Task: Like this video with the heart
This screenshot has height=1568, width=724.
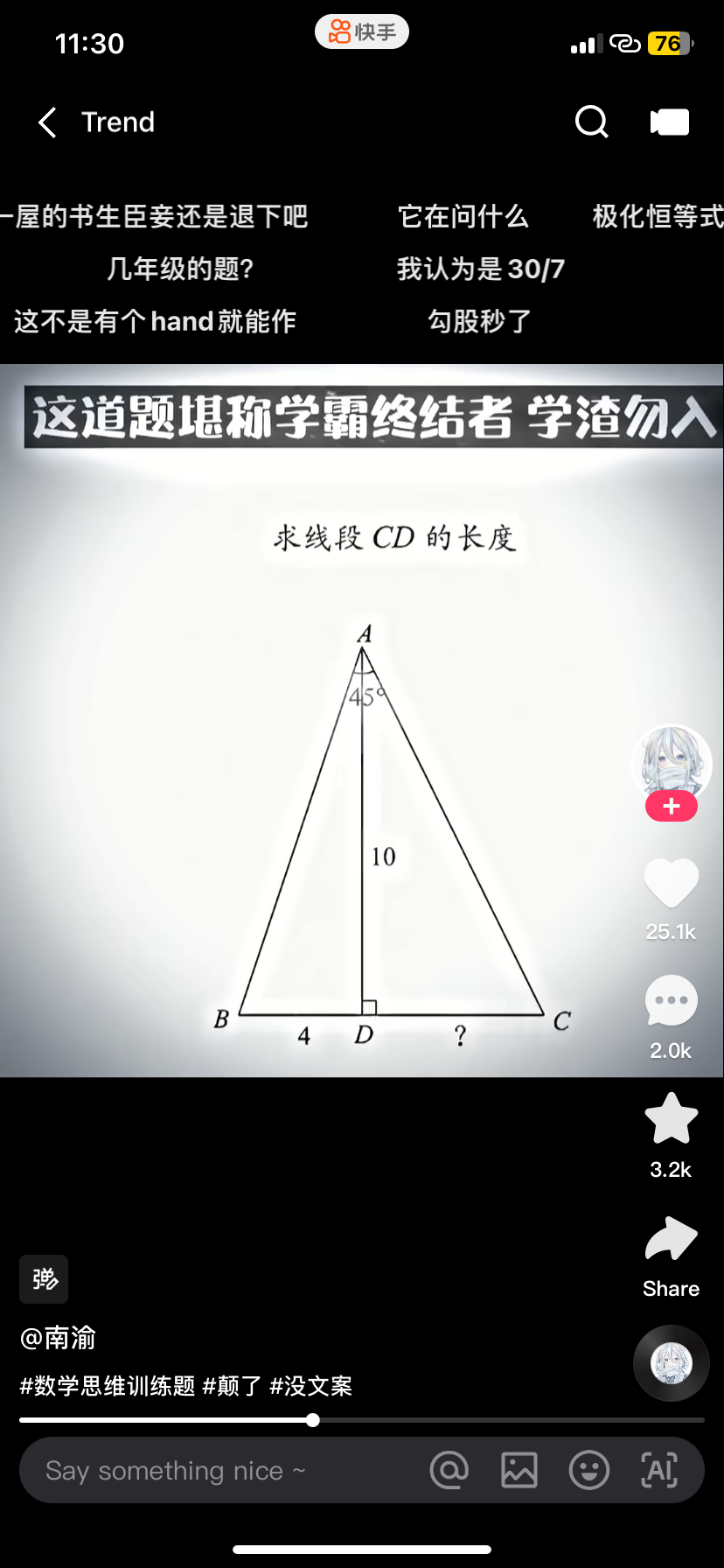Action: [672, 884]
